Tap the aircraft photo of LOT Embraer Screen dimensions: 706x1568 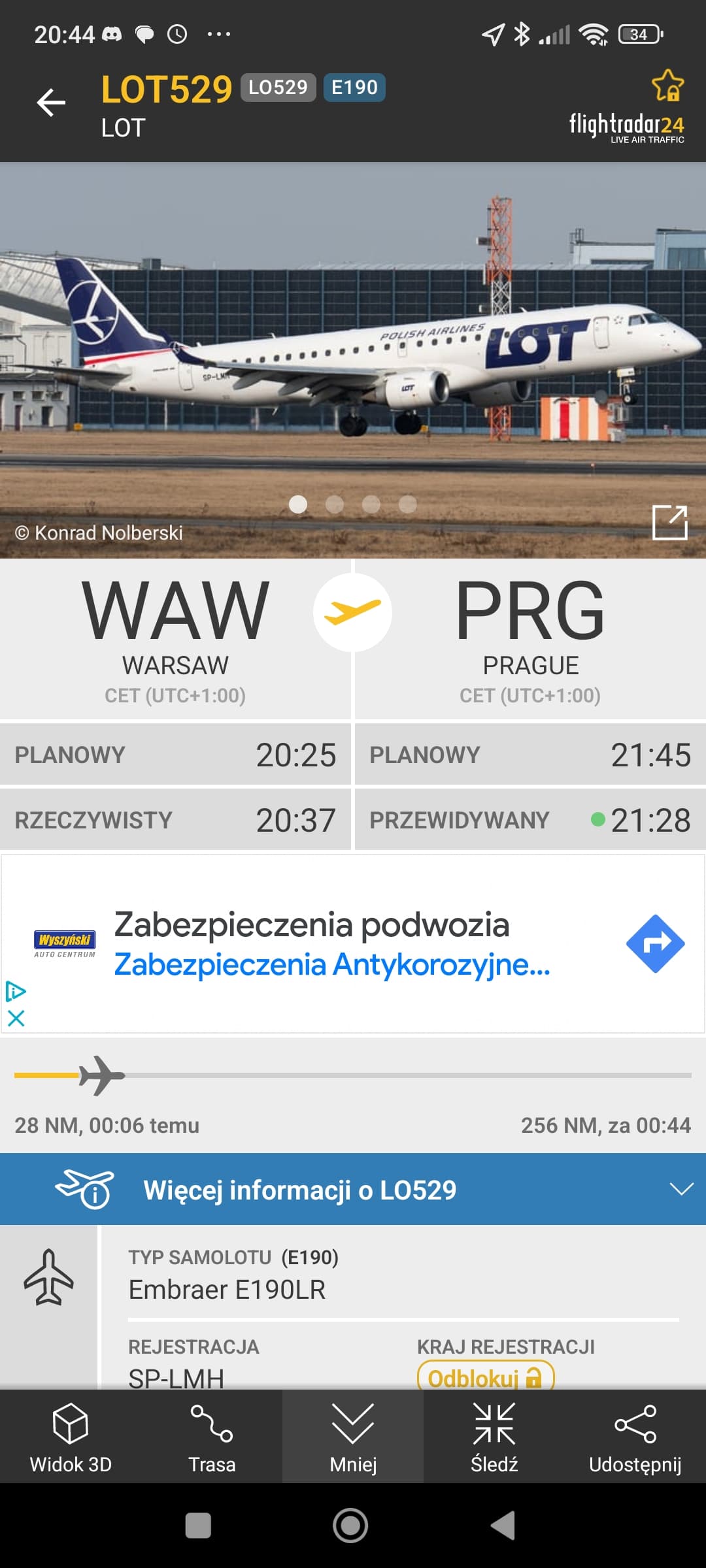pos(353,360)
